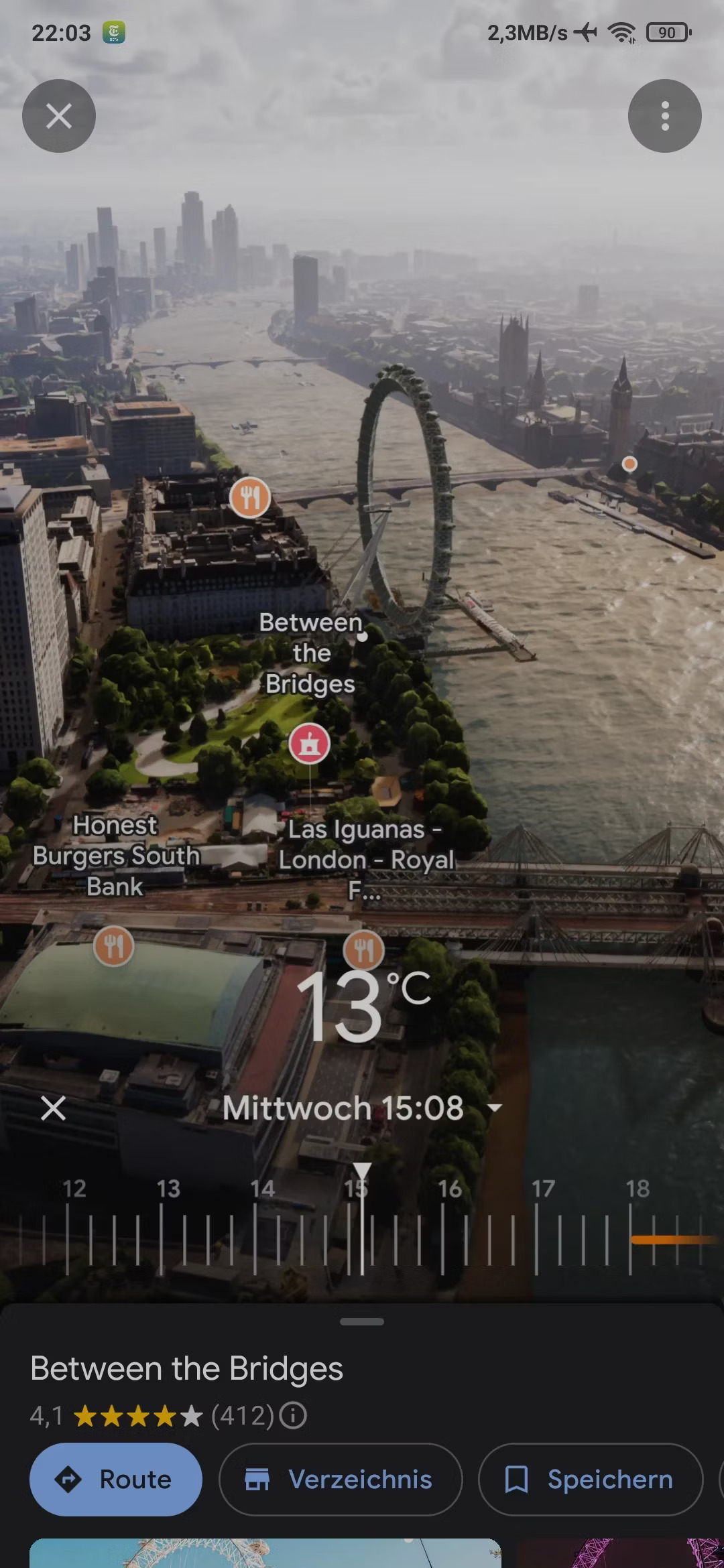Close the immersive view
The width and height of the screenshot is (724, 1568).
click(x=59, y=116)
